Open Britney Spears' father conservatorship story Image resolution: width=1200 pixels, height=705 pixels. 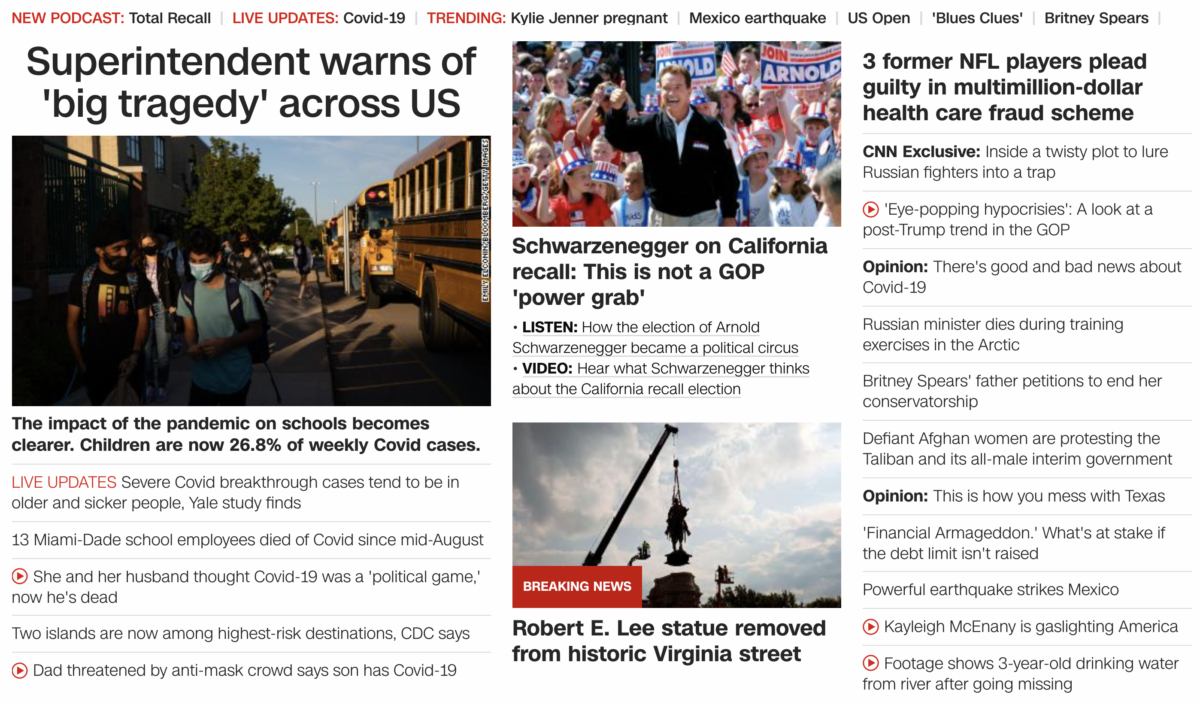1012,391
